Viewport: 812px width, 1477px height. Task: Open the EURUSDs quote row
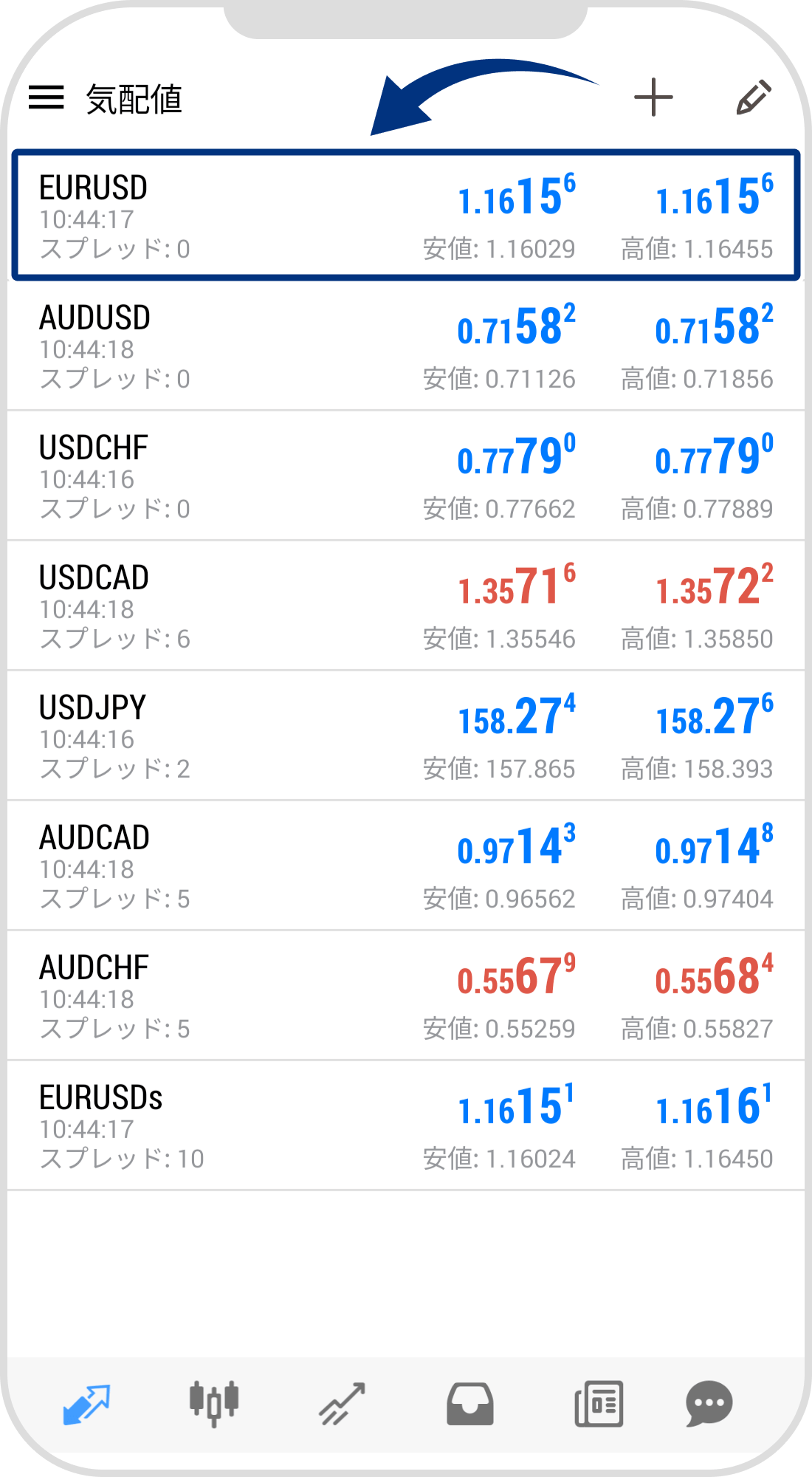coord(406,1125)
